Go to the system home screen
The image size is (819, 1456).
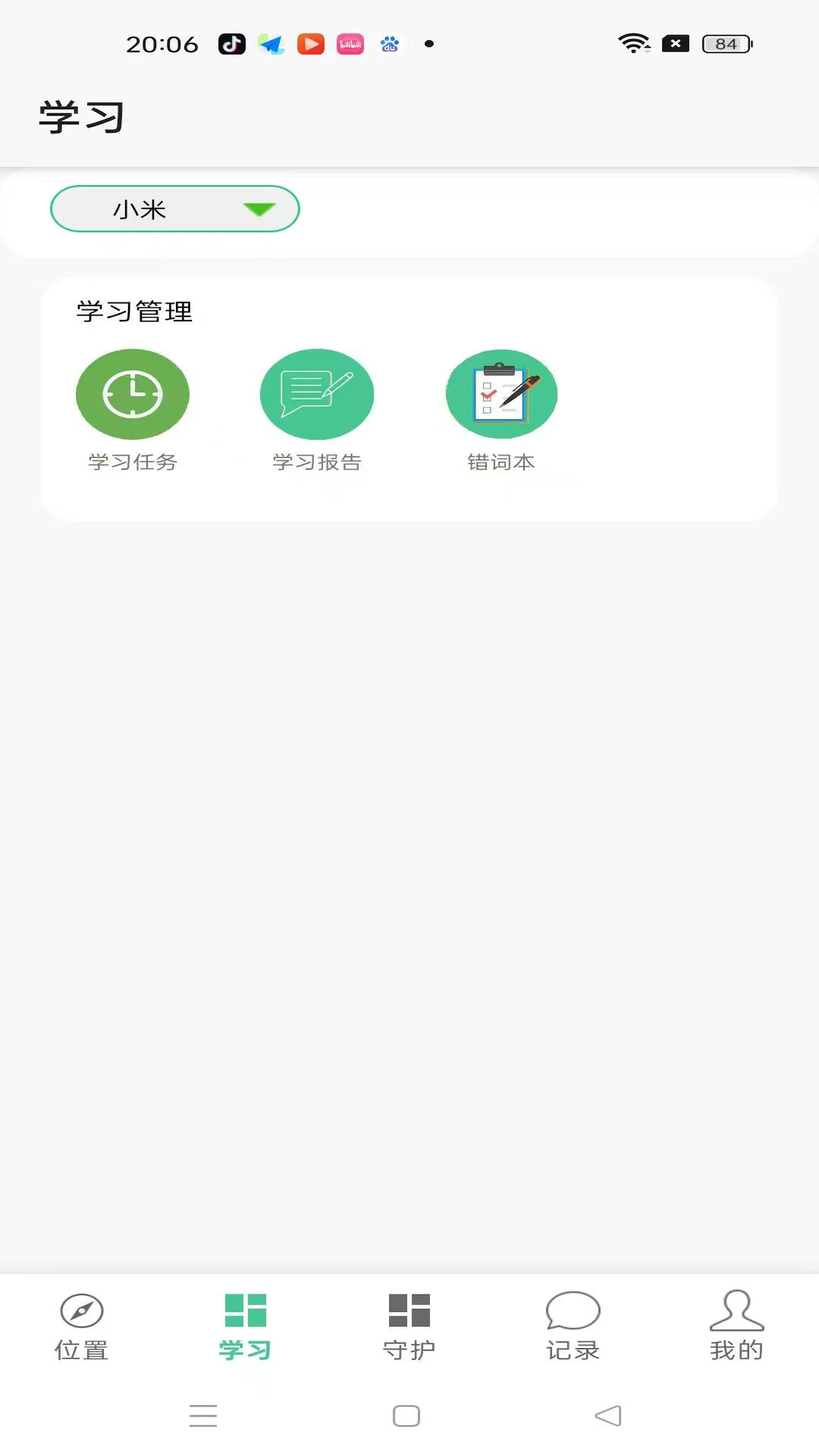(406, 1416)
